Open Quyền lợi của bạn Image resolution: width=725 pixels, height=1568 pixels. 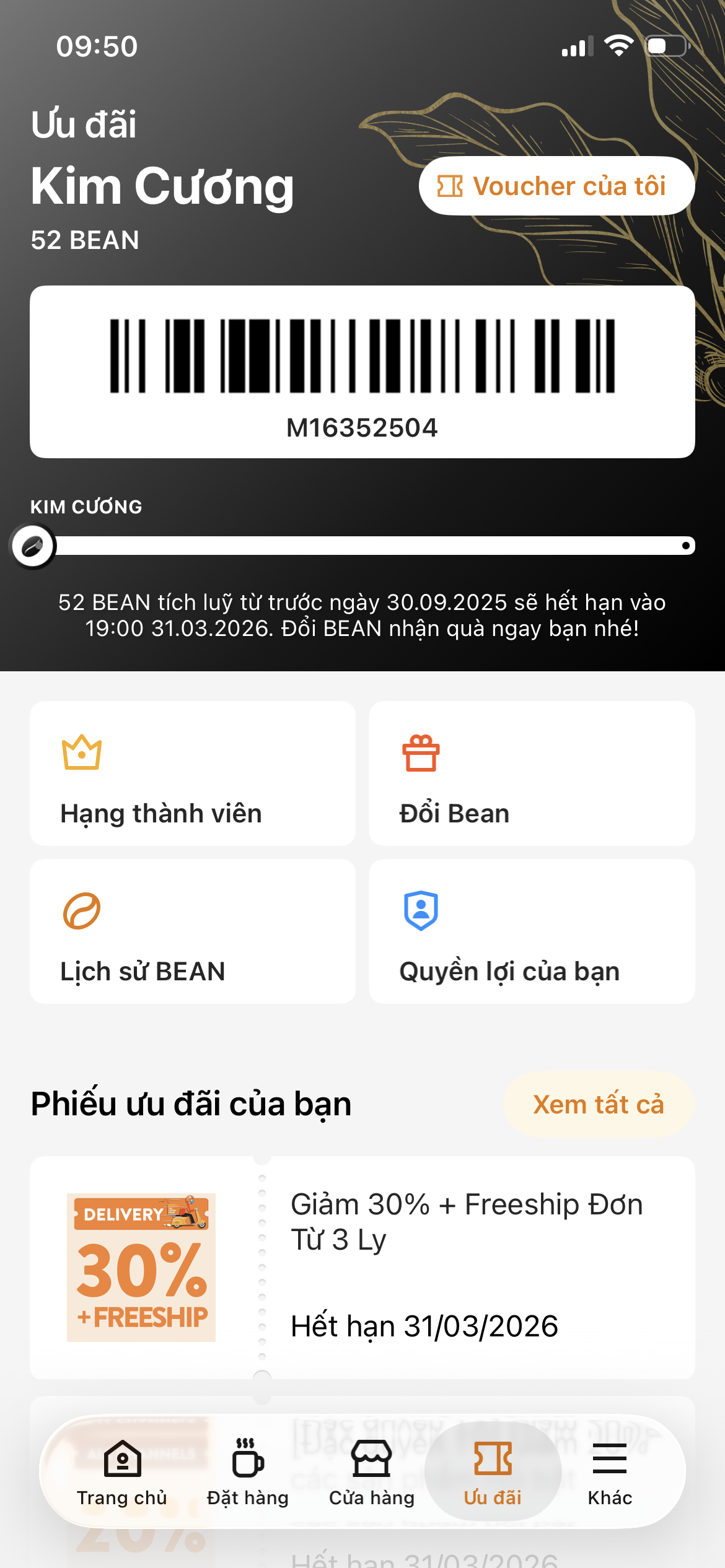pos(532,931)
